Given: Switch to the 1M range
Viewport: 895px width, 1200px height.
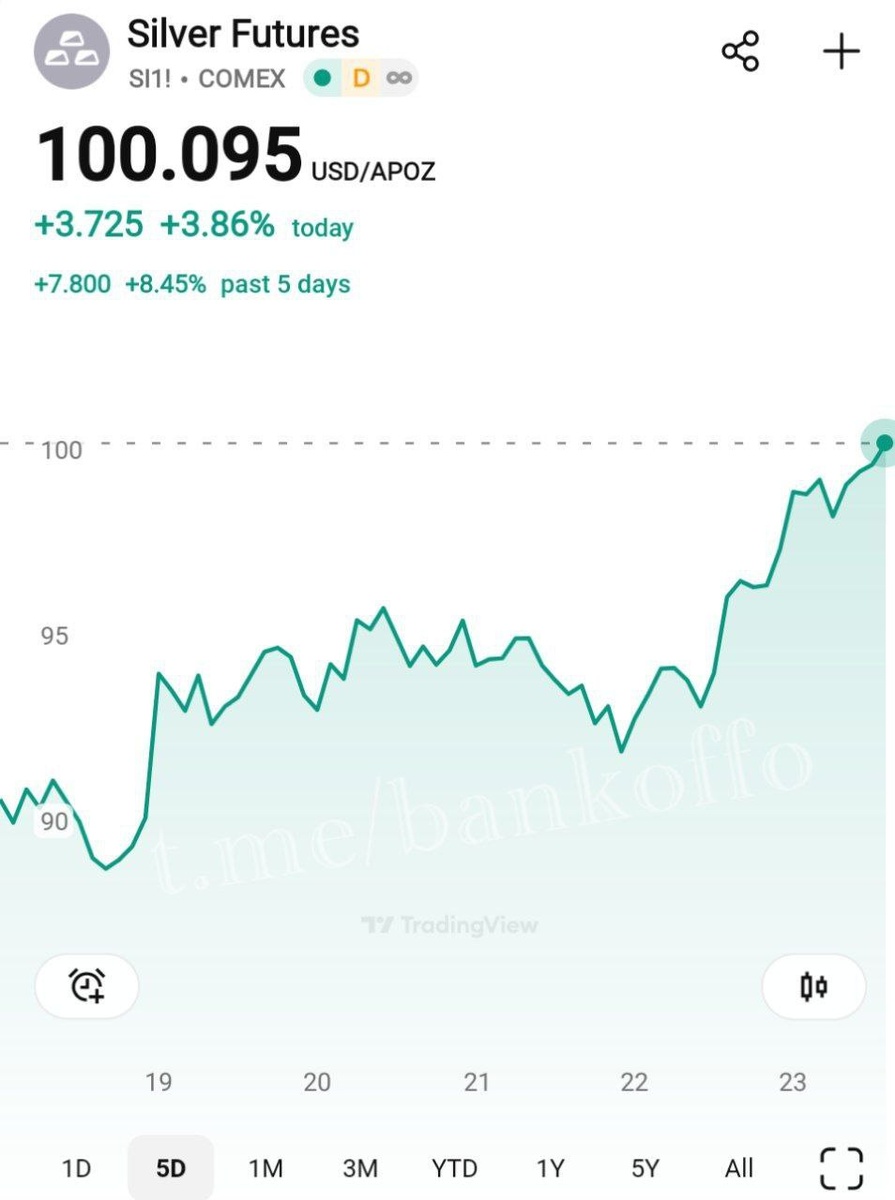Looking at the screenshot, I should [266, 1168].
